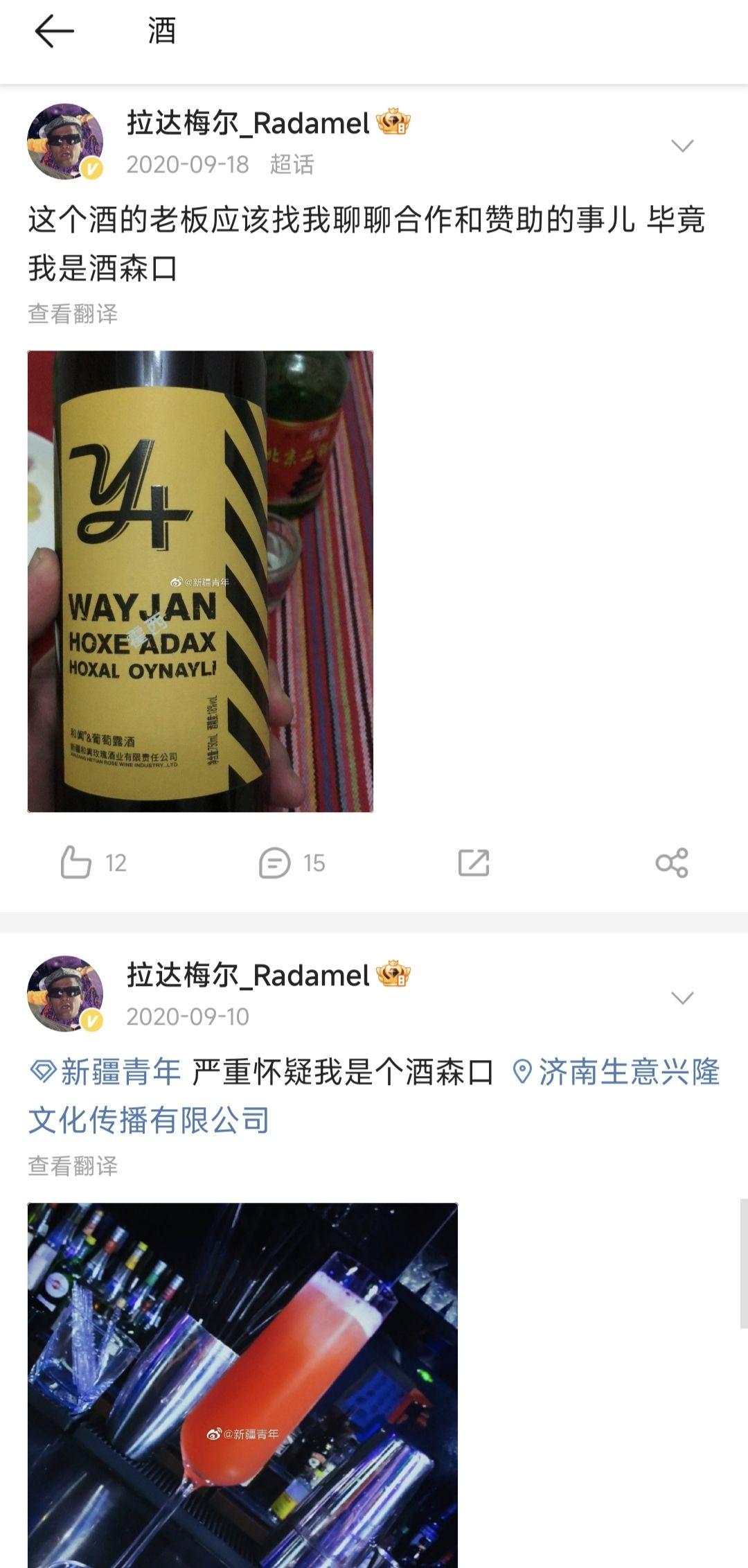The height and width of the screenshot is (1568, 748).
Task: Share the wine bottle post
Action: 671,863
